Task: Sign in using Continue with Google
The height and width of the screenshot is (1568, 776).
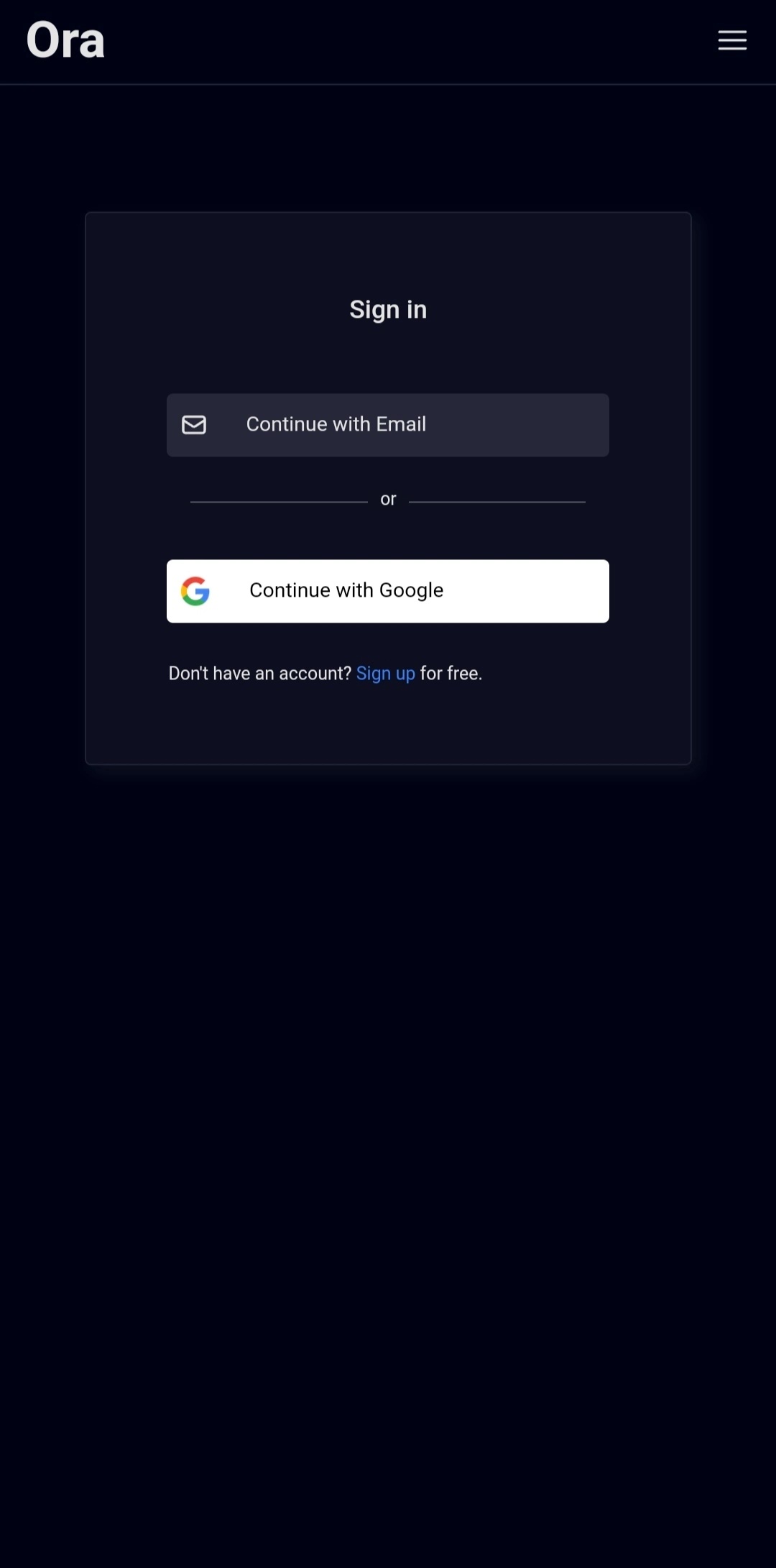Action: (388, 591)
